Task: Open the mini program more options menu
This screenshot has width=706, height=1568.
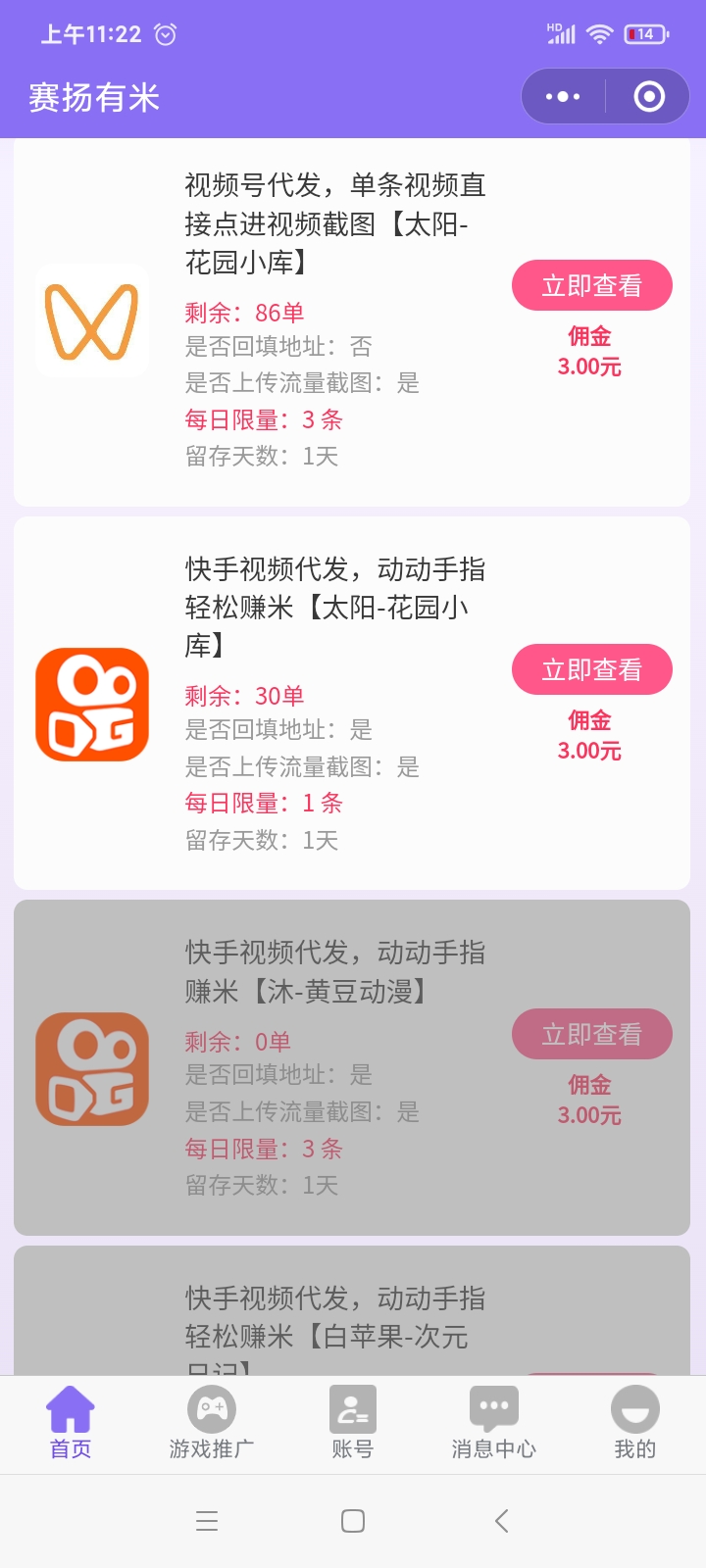Action: 563,96
